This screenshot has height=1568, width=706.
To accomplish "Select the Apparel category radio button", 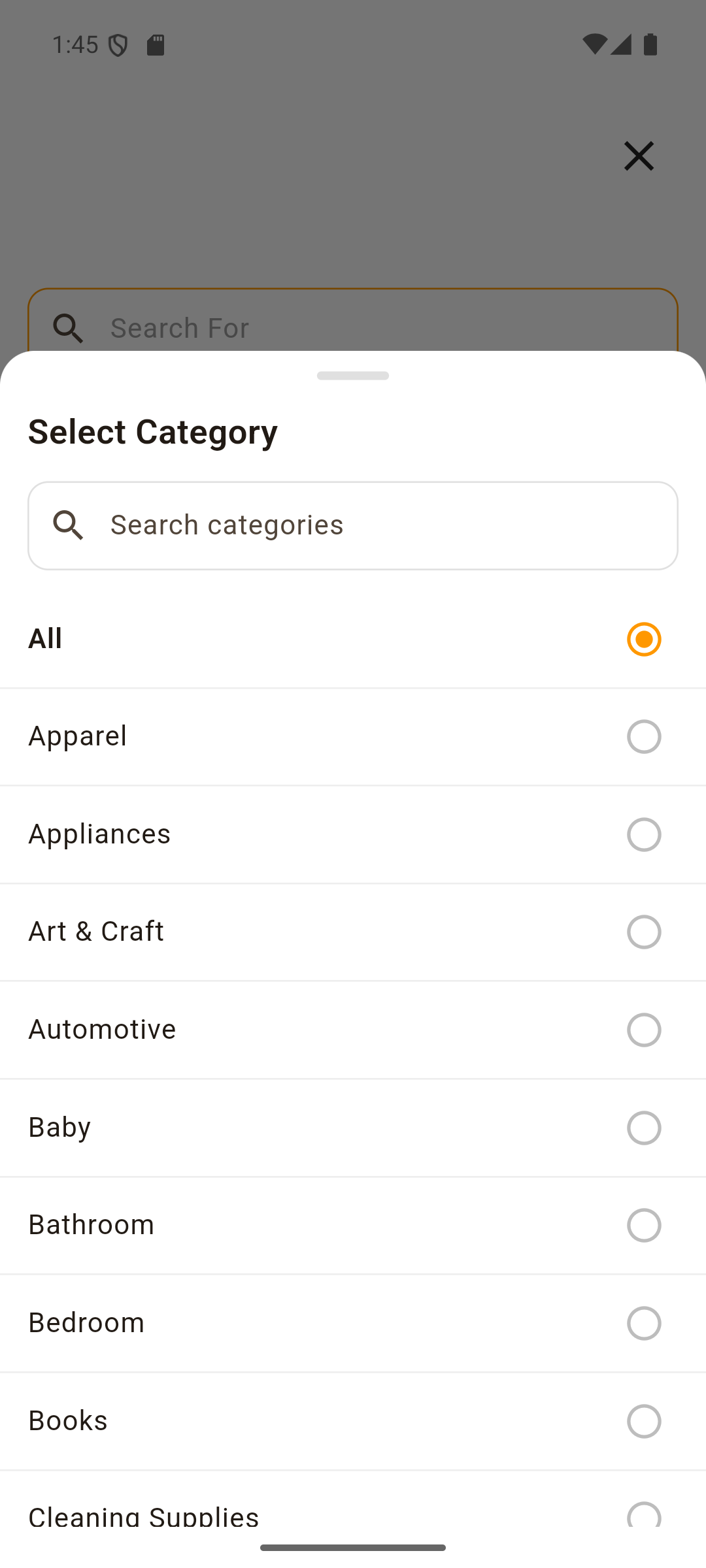I will pos(644,737).
